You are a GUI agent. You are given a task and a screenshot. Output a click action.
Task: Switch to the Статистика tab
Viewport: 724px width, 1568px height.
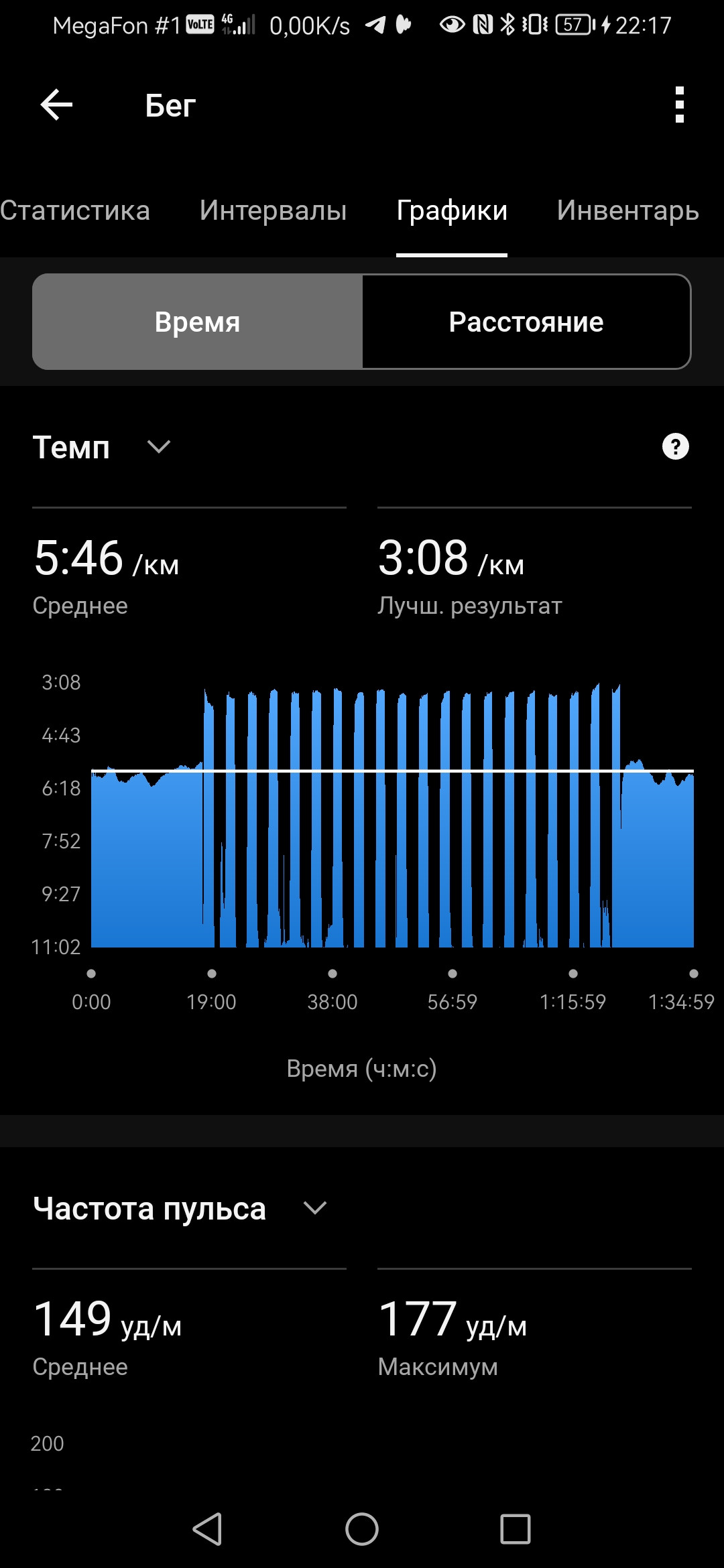tap(74, 210)
